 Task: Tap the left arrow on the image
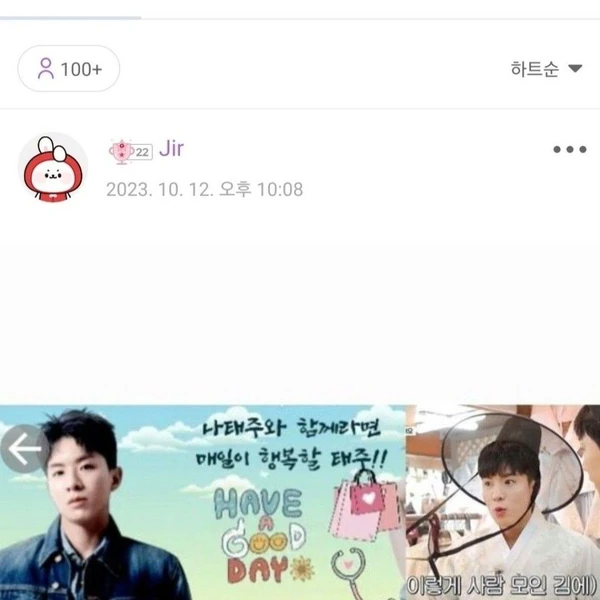[24, 449]
